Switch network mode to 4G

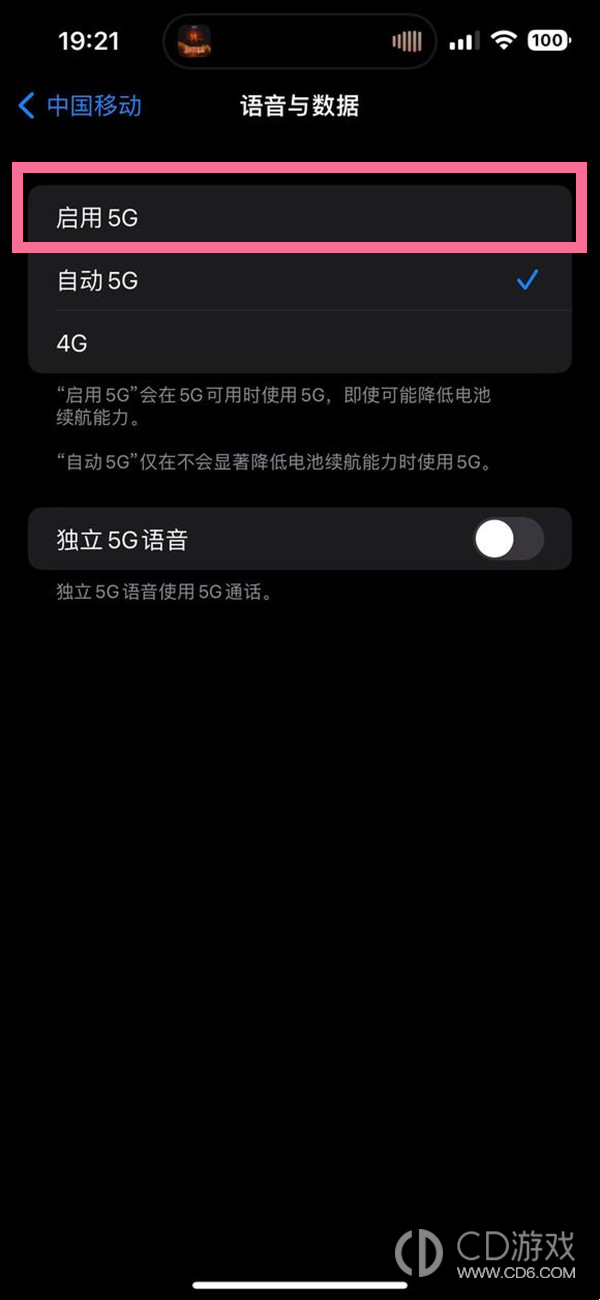300,343
